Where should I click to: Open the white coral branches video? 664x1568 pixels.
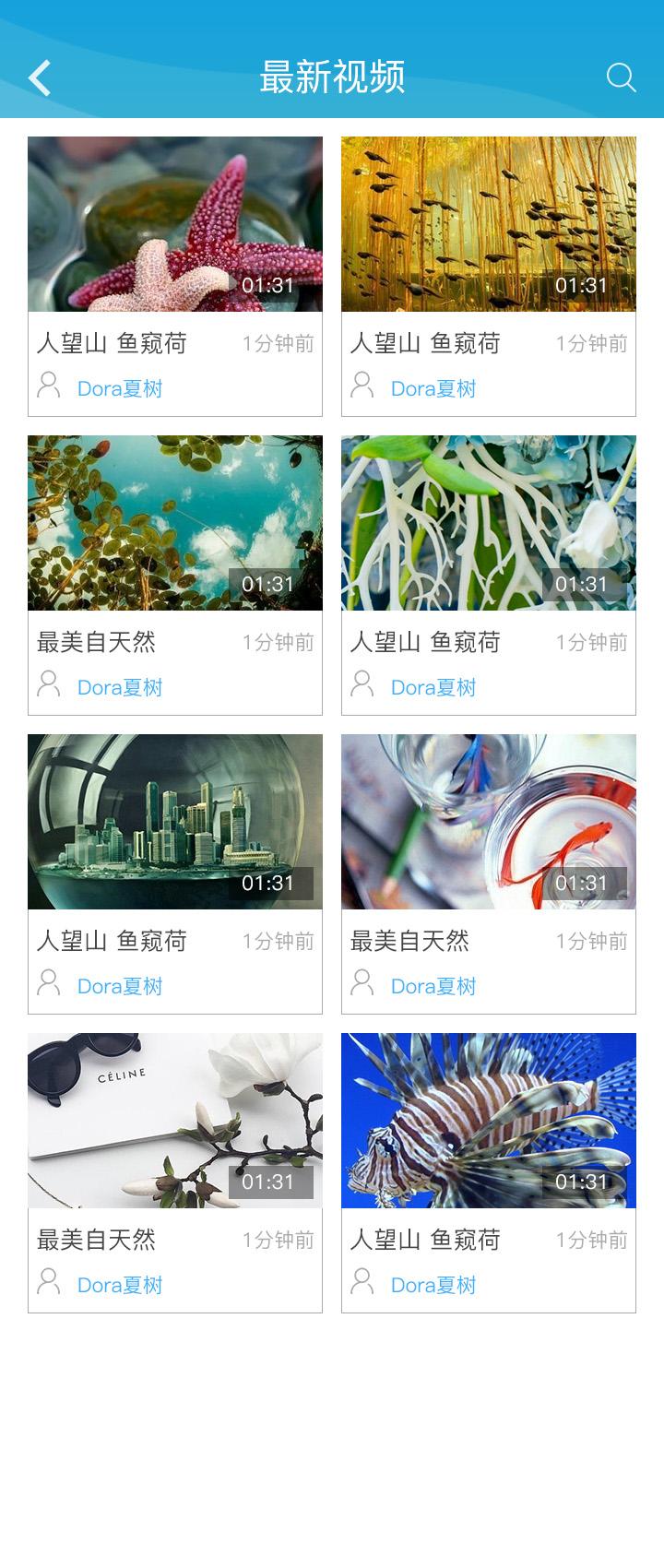489,523
